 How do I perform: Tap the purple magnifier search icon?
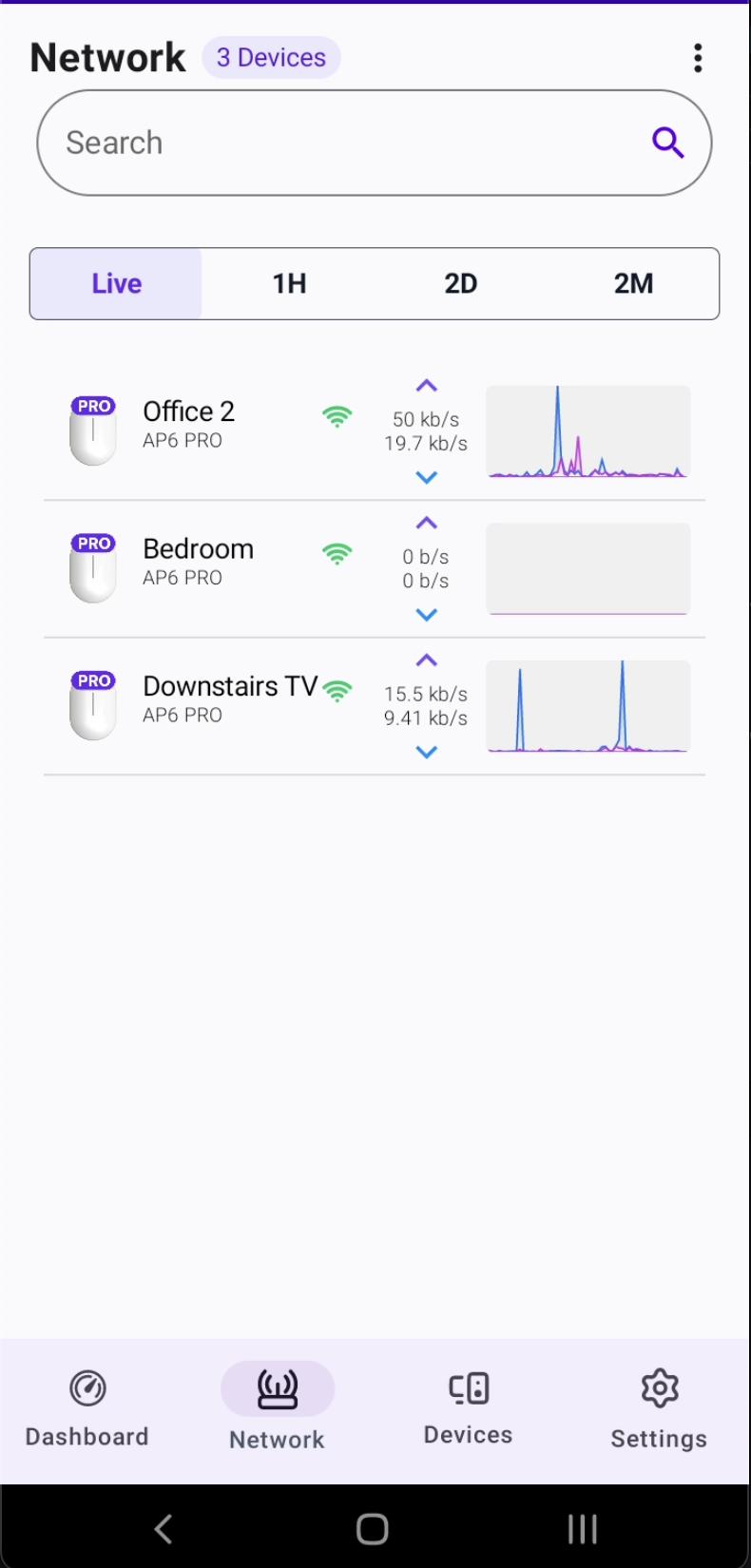[668, 143]
